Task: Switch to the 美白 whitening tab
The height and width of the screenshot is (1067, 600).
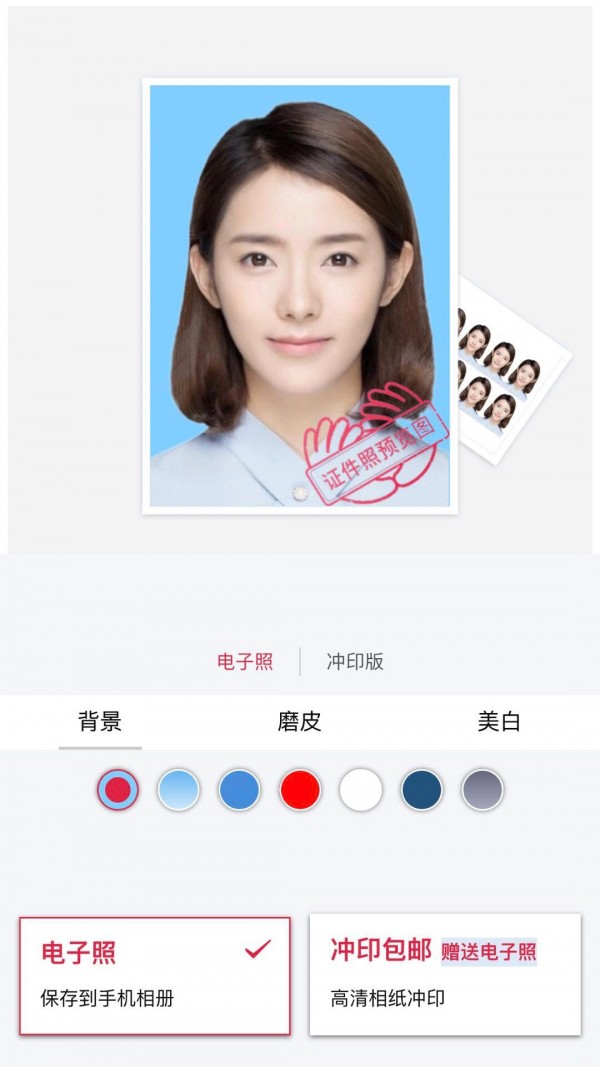Action: [499, 722]
